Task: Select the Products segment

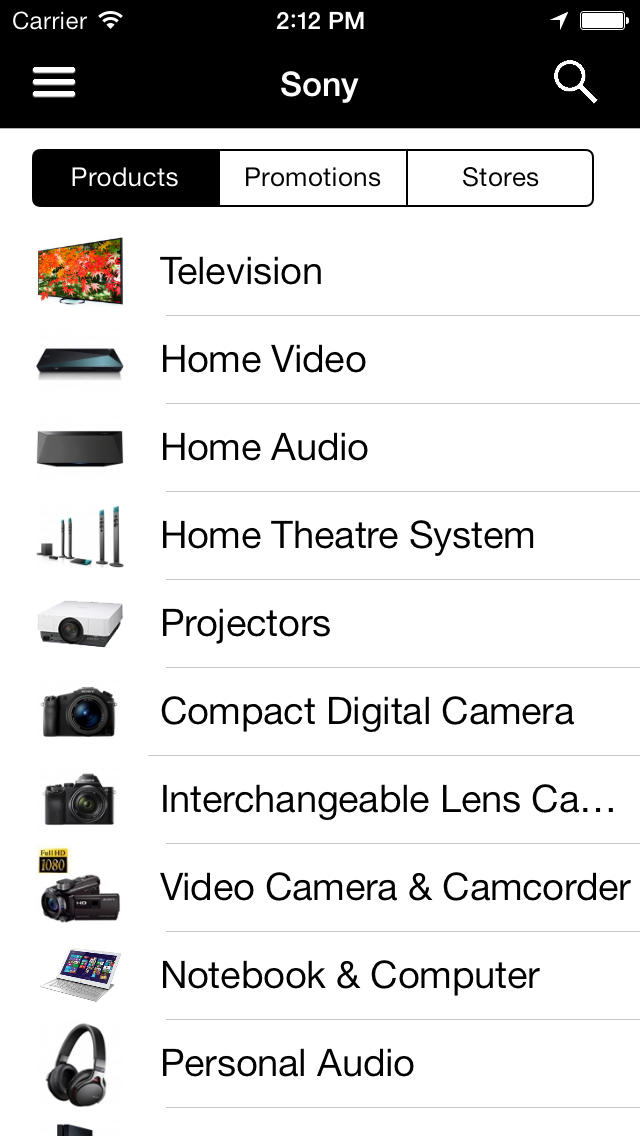Action: click(125, 178)
